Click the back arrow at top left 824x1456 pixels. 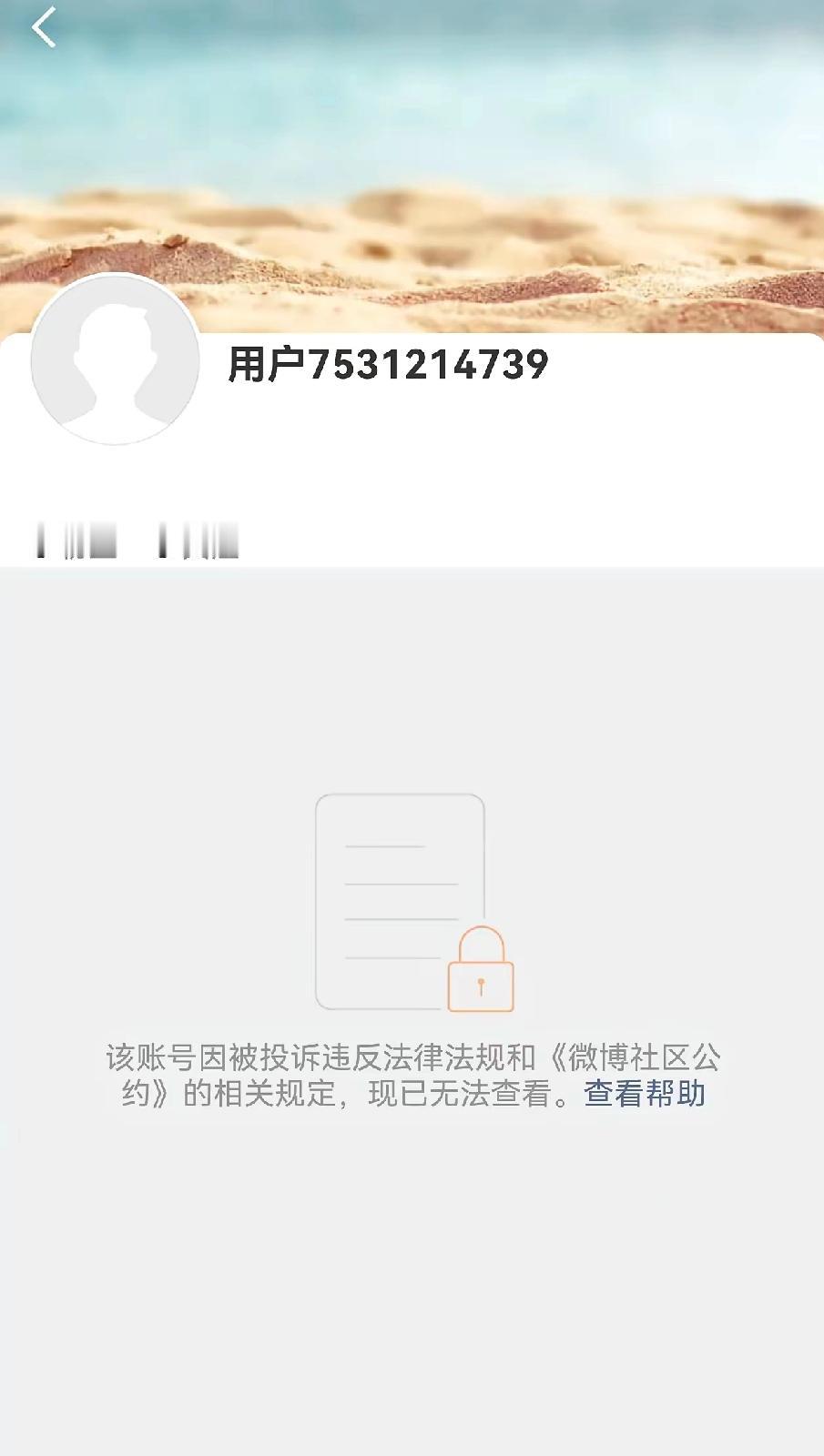click(41, 27)
